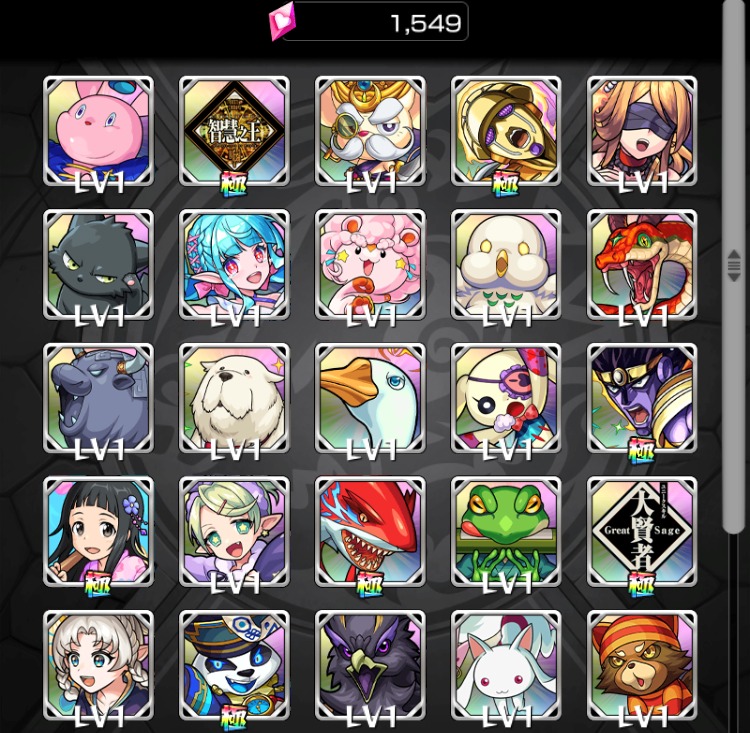Select the red shark monster tile
This screenshot has width=750, height=733.
370,533
